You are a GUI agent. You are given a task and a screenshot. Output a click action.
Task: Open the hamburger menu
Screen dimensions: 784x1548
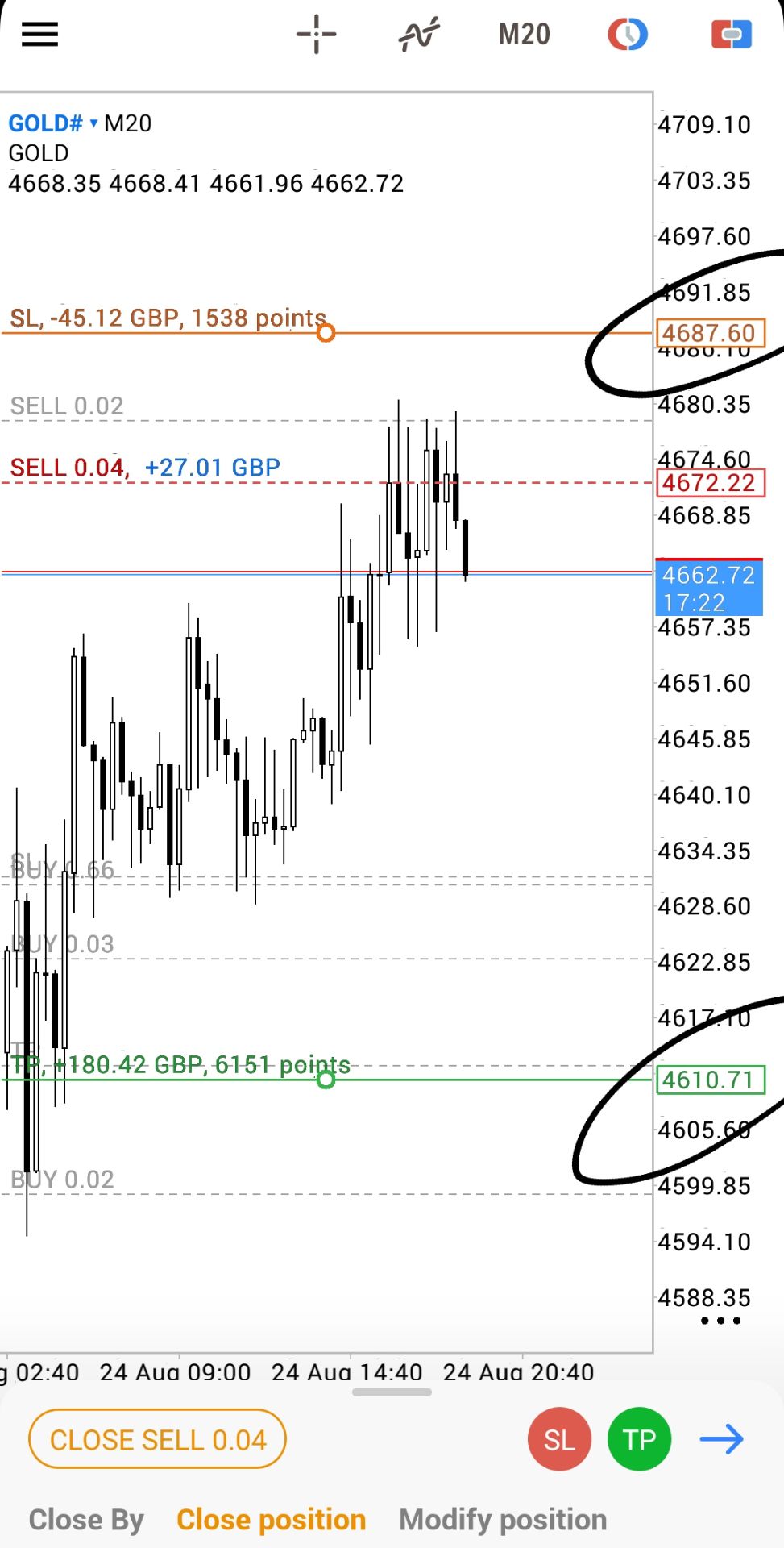[x=39, y=35]
